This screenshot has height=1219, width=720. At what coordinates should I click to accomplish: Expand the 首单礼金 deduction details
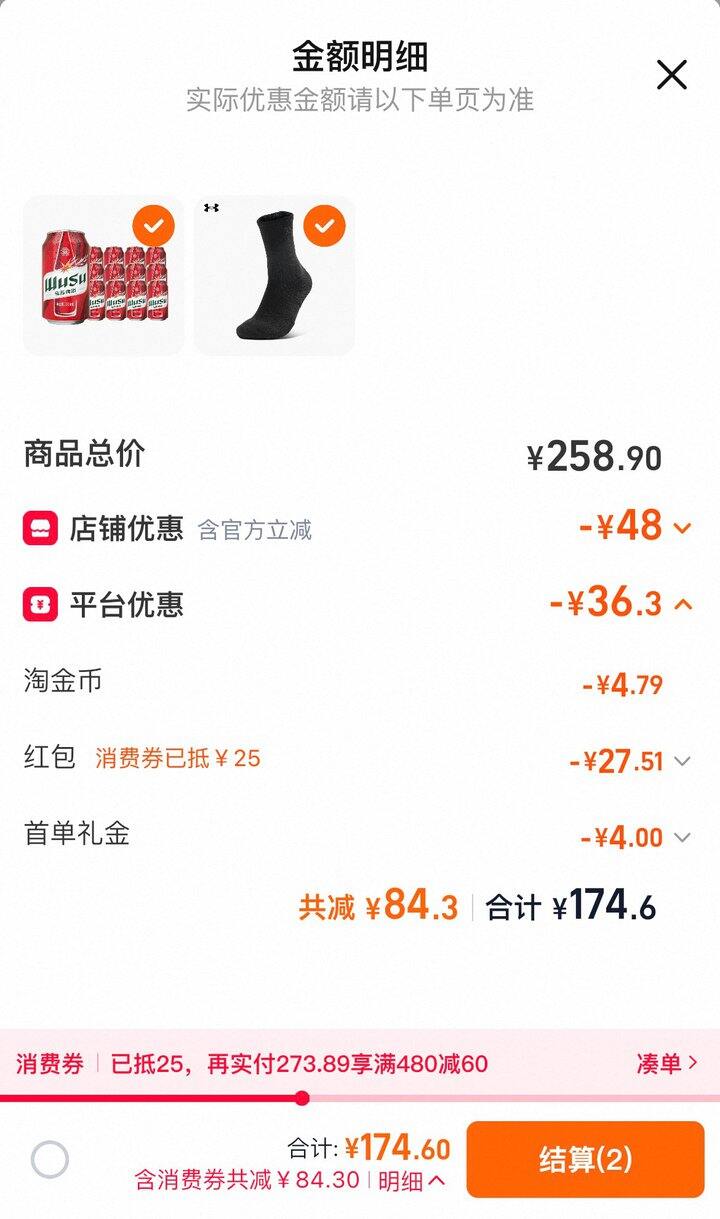(682, 837)
